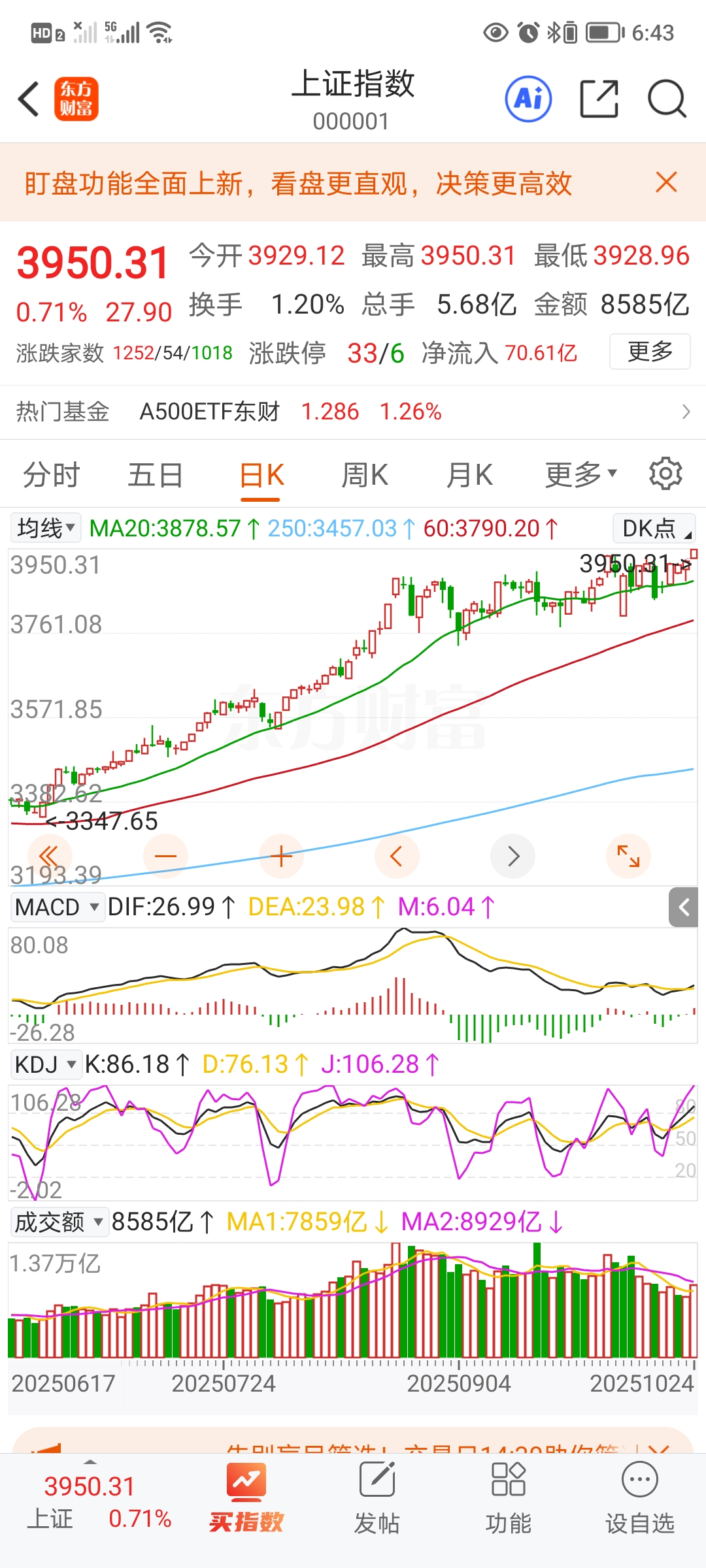Zoom in chart with plus button
706x1568 pixels.
coord(281,856)
